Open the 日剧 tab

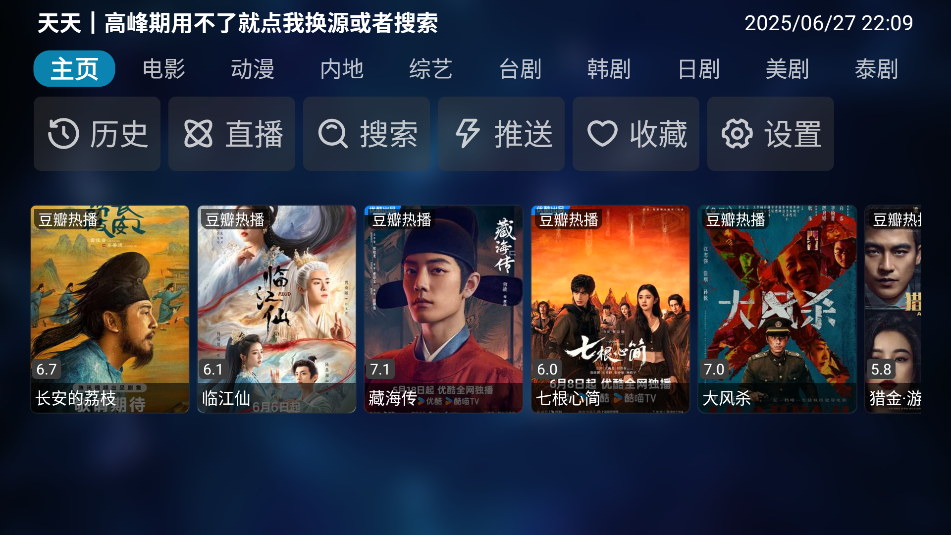(x=699, y=69)
